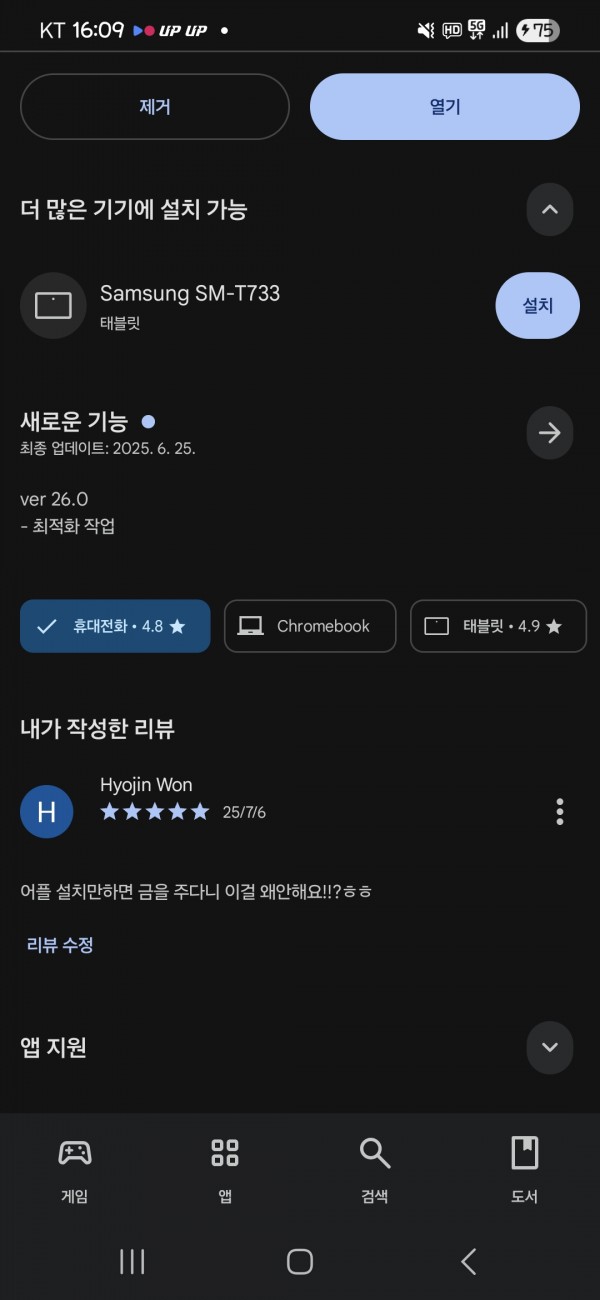Tap 리뷰 수정 to edit review
Image resolution: width=600 pixels, height=1300 pixels.
(60, 945)
